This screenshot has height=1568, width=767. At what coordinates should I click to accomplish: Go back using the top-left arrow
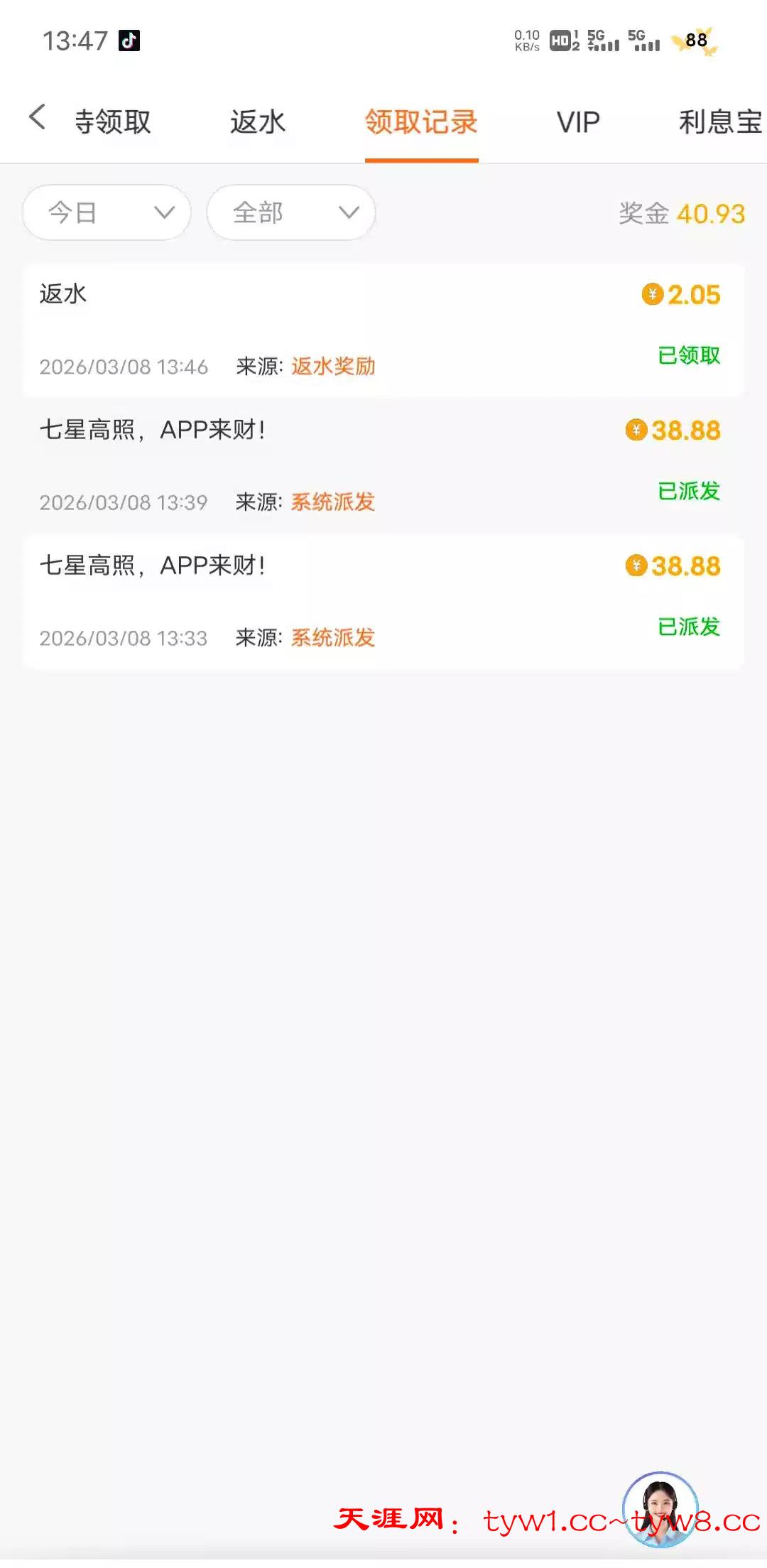click(x=38, y=118)
